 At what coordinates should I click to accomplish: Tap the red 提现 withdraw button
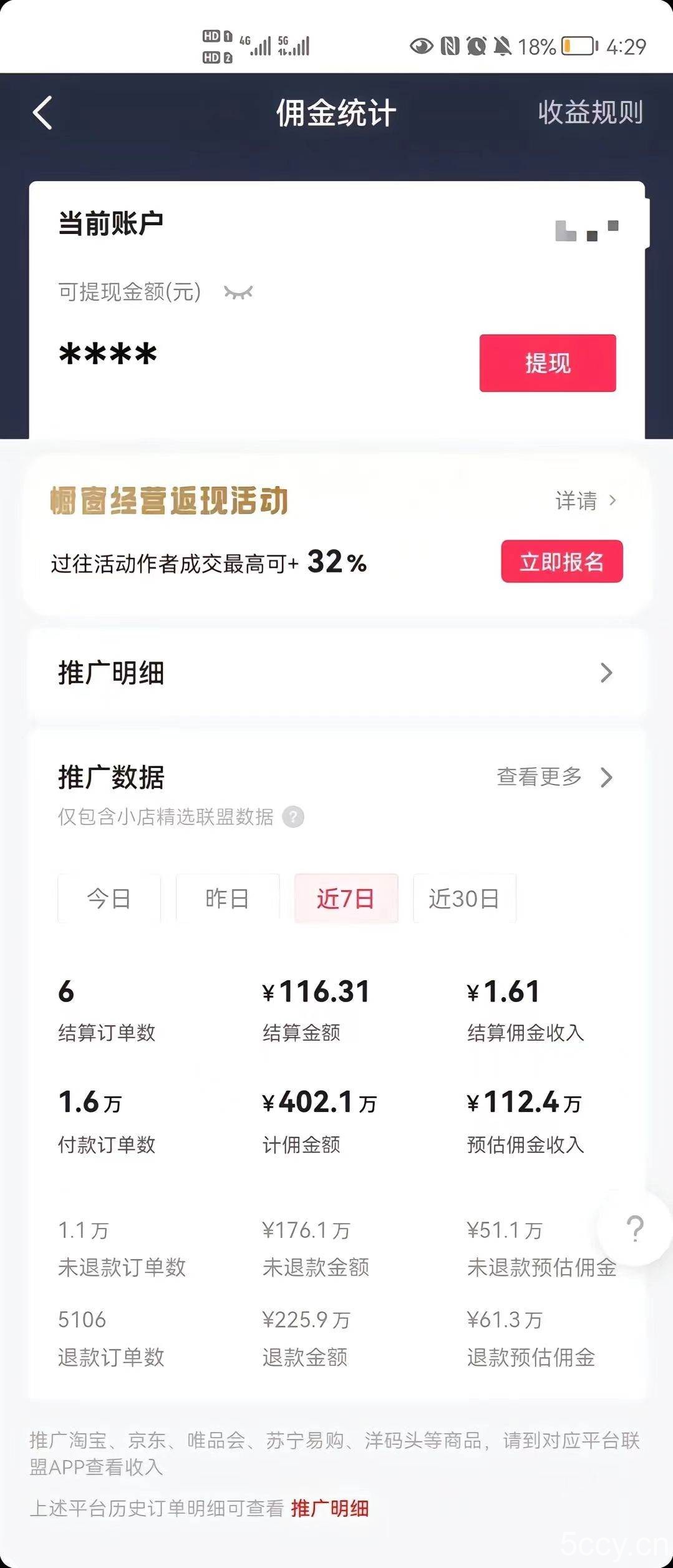tap(547, 363)
